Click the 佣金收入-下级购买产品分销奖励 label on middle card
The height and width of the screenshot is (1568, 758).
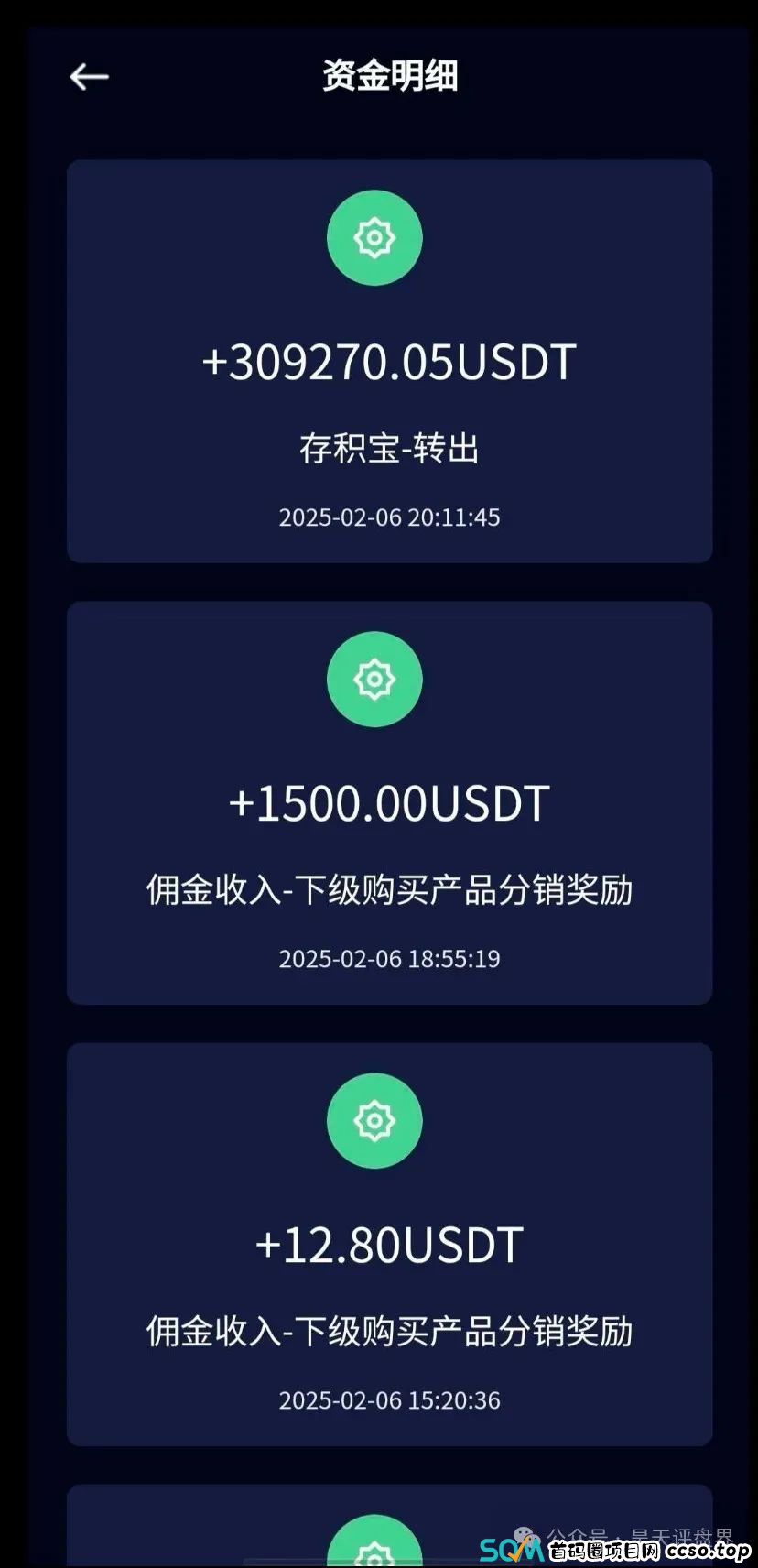tap(392, 890)
